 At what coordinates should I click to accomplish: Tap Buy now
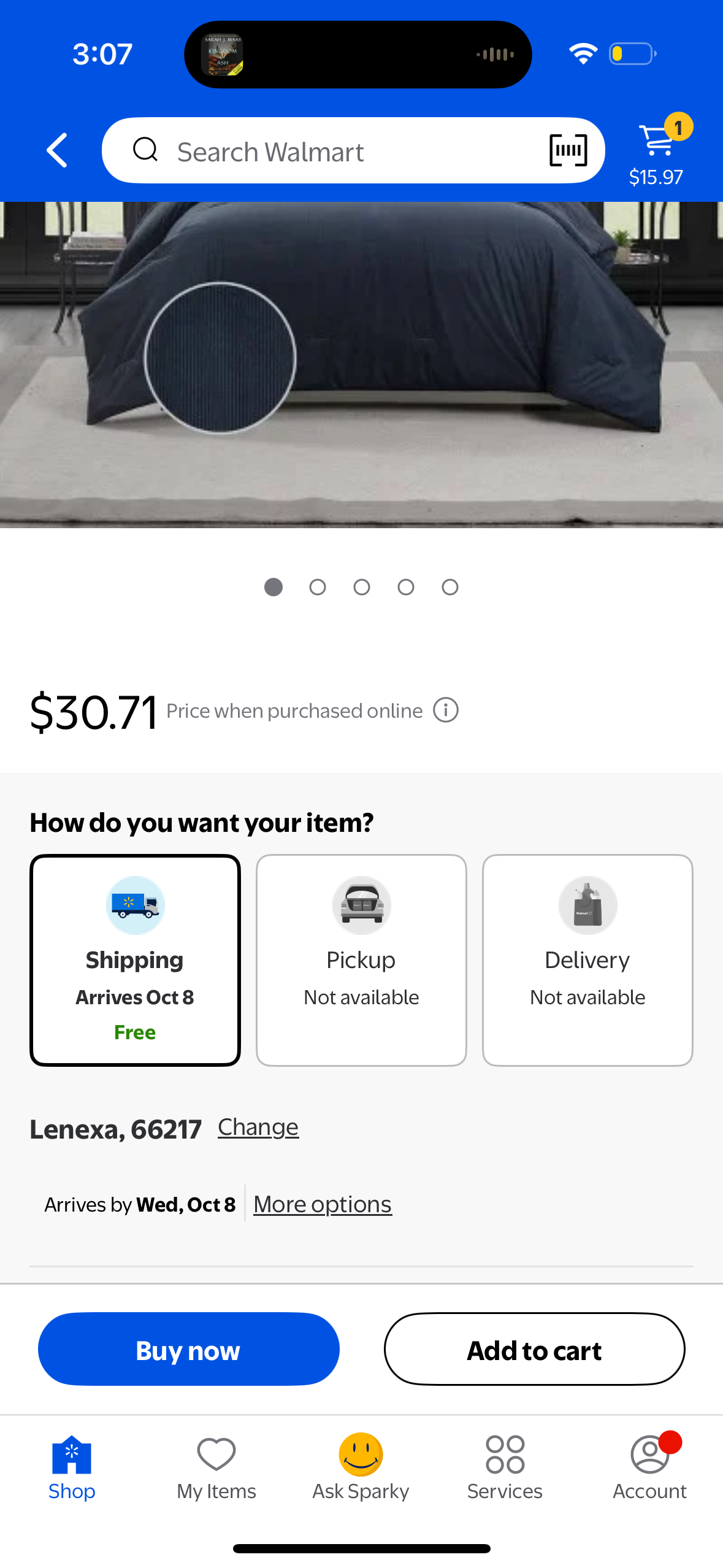(x=188, y=1349)
